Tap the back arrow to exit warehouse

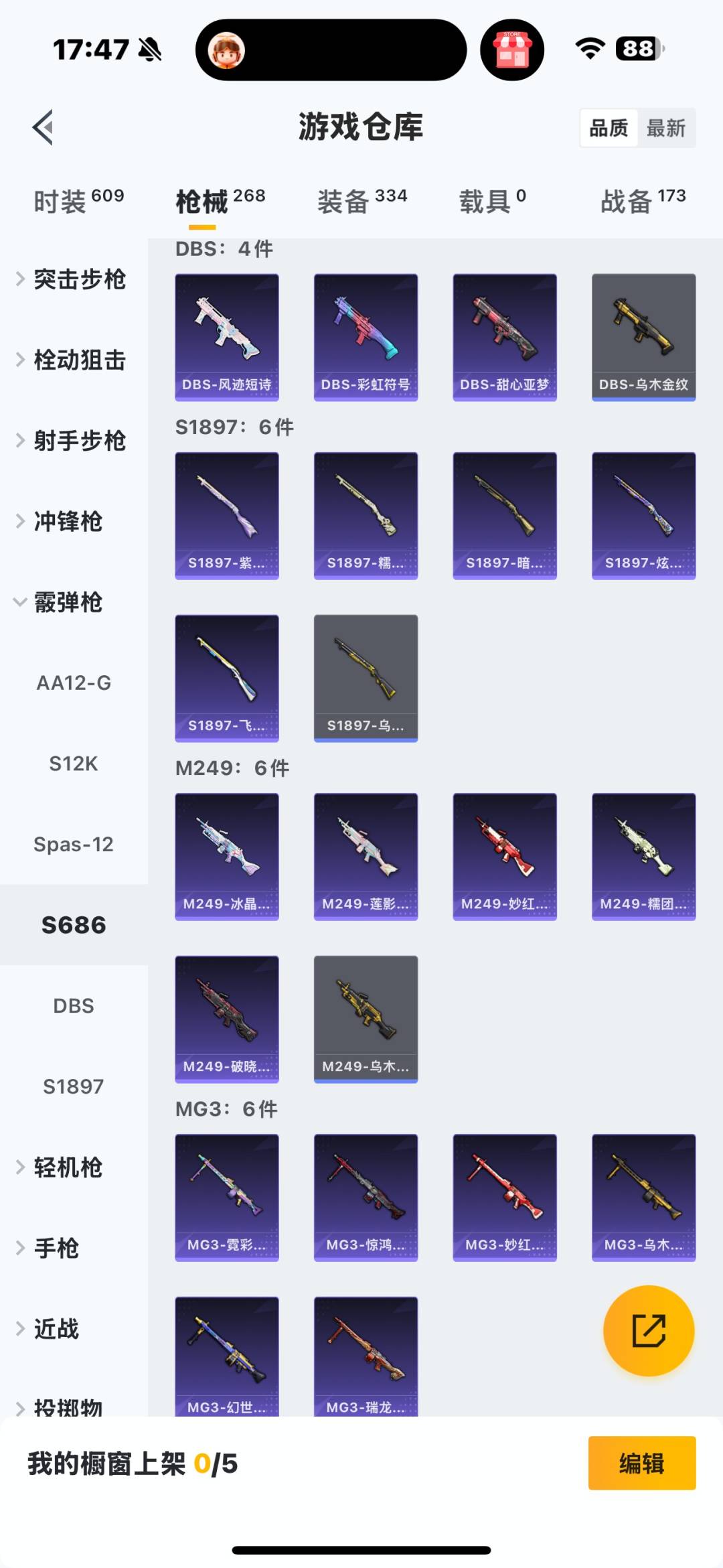pos(42,127)
